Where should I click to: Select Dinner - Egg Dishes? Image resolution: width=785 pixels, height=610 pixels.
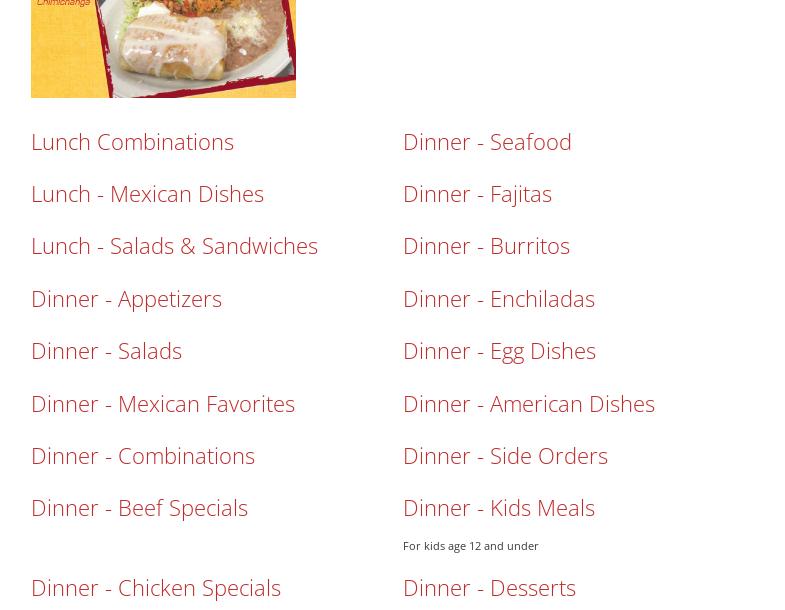pyautogui.click(x=498, y=351)
